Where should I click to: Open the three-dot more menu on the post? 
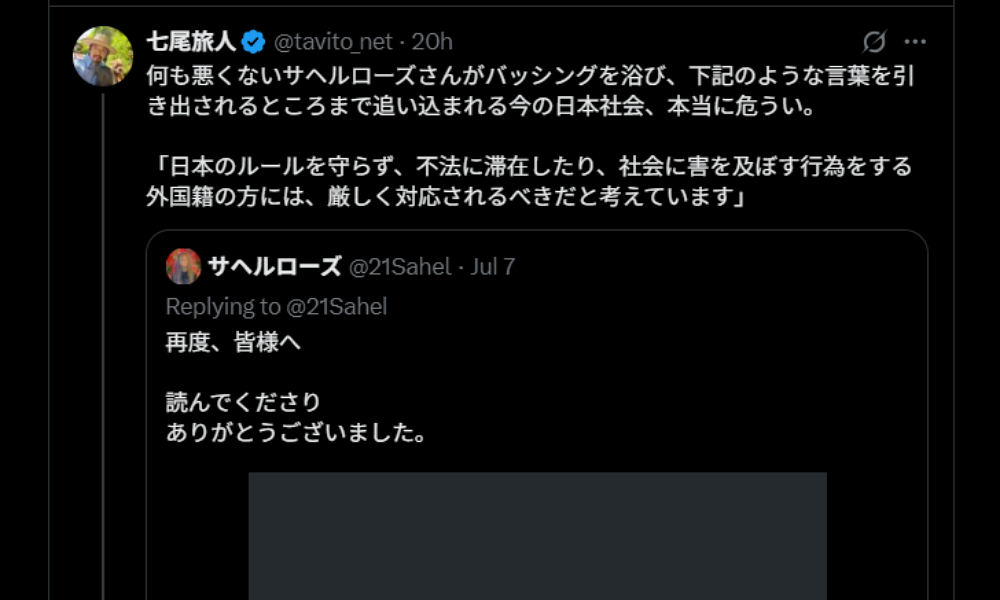click(x=915, y=42)
